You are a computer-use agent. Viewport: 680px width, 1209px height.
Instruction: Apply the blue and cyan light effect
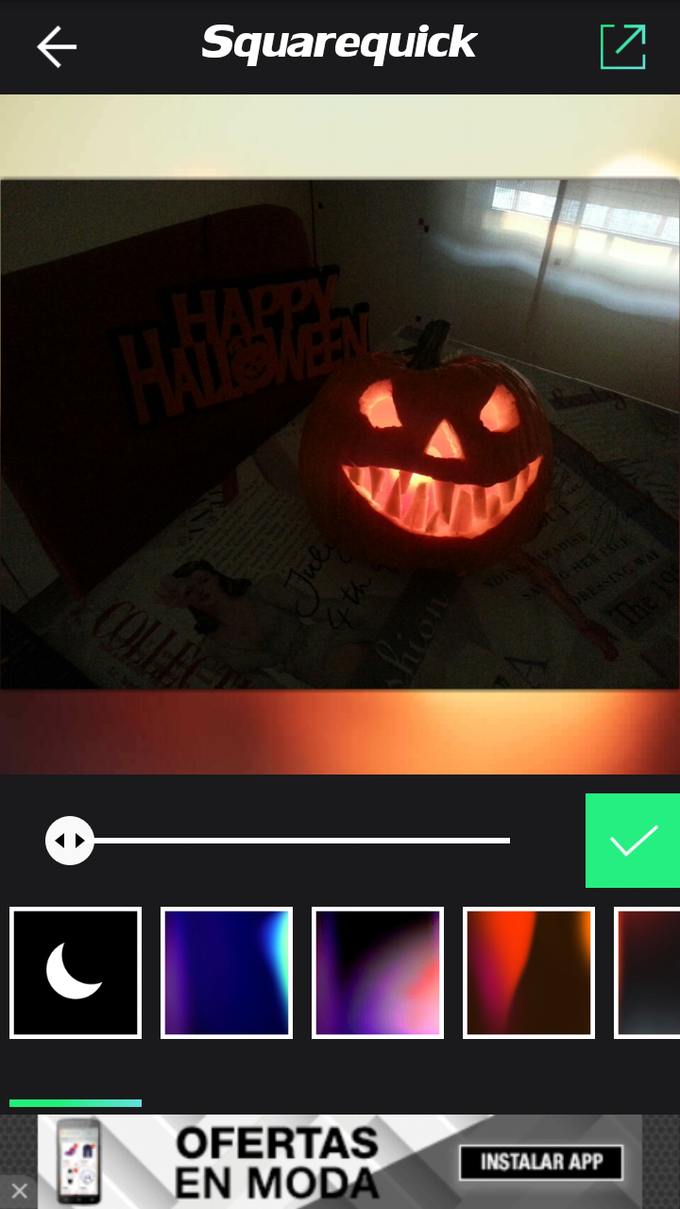click(227, 973)
